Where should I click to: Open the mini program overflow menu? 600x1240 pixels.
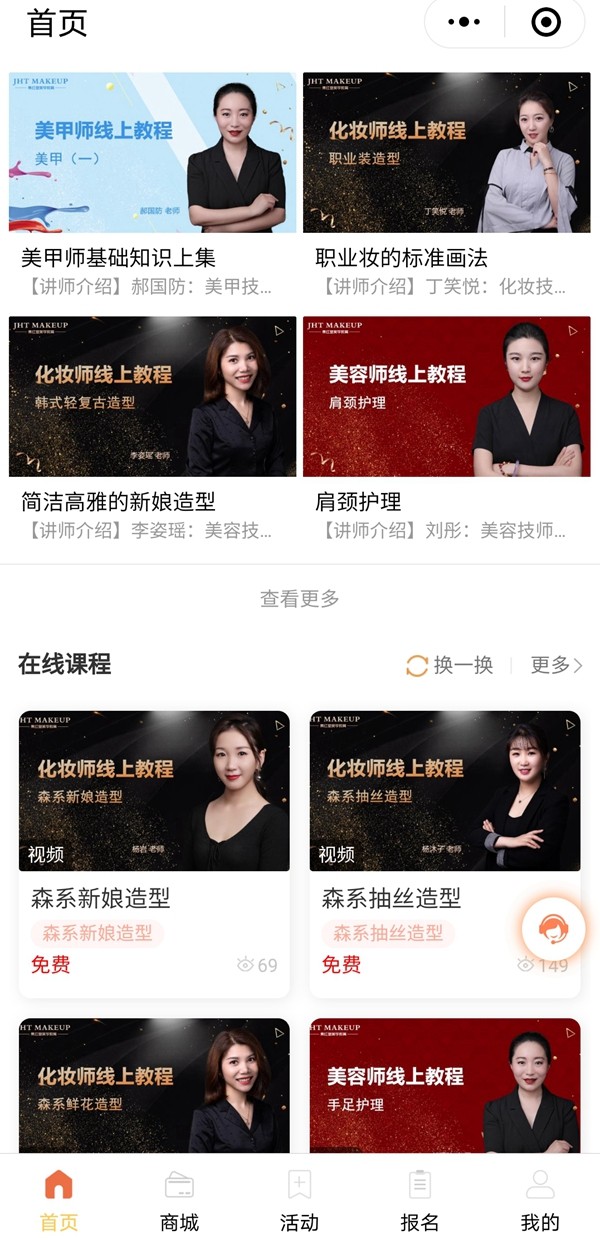[x=464, y=22]
